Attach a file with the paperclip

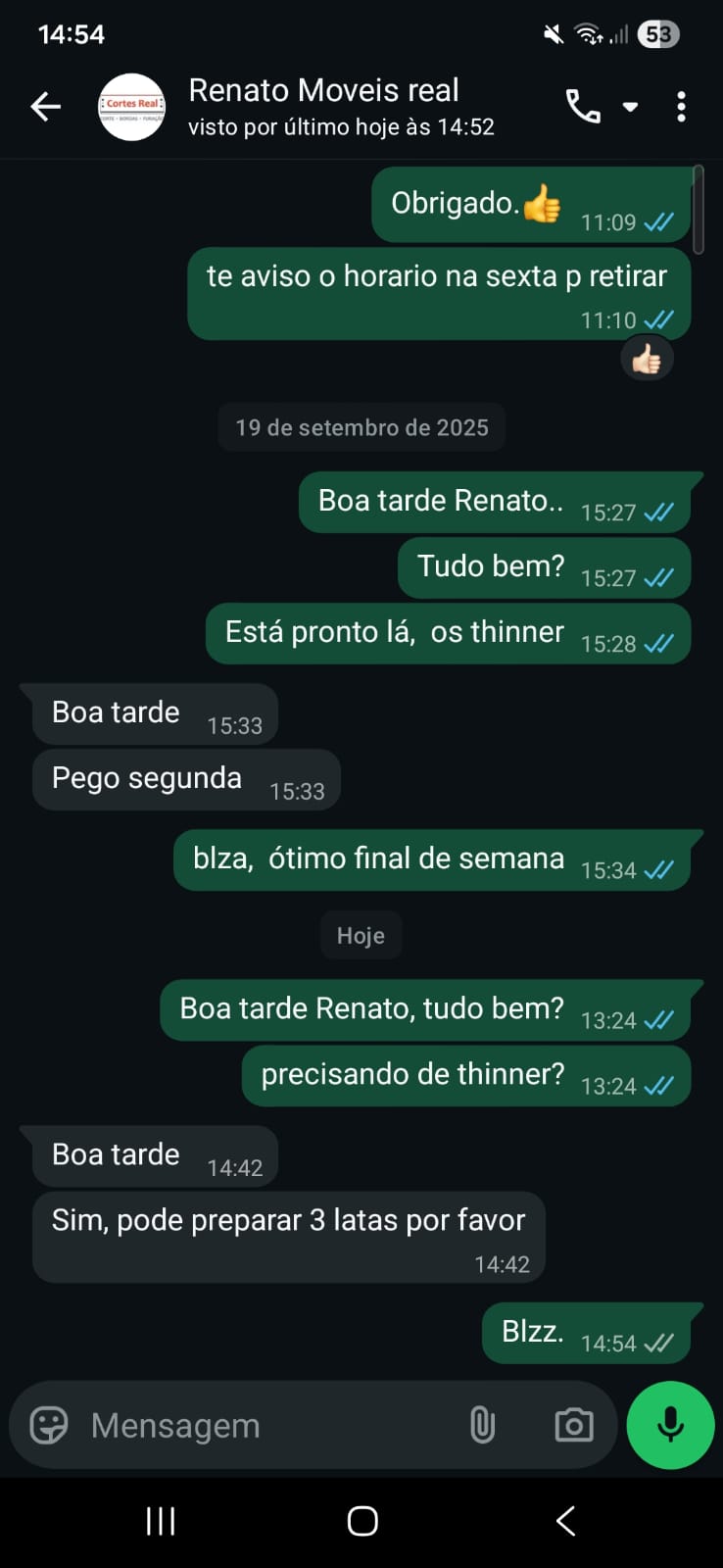coord(482,1425)
